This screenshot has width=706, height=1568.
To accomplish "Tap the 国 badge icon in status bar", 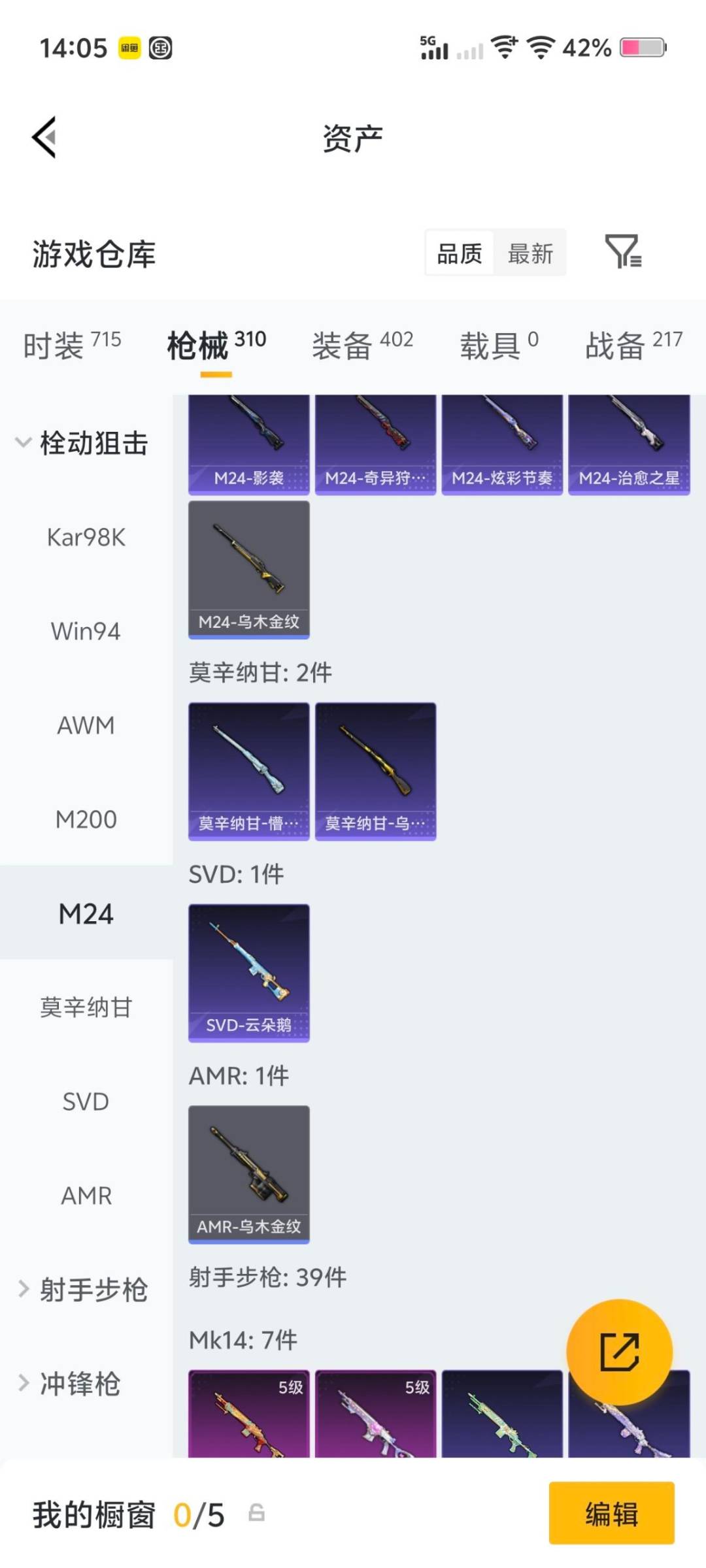I will [x=160, y=48].
